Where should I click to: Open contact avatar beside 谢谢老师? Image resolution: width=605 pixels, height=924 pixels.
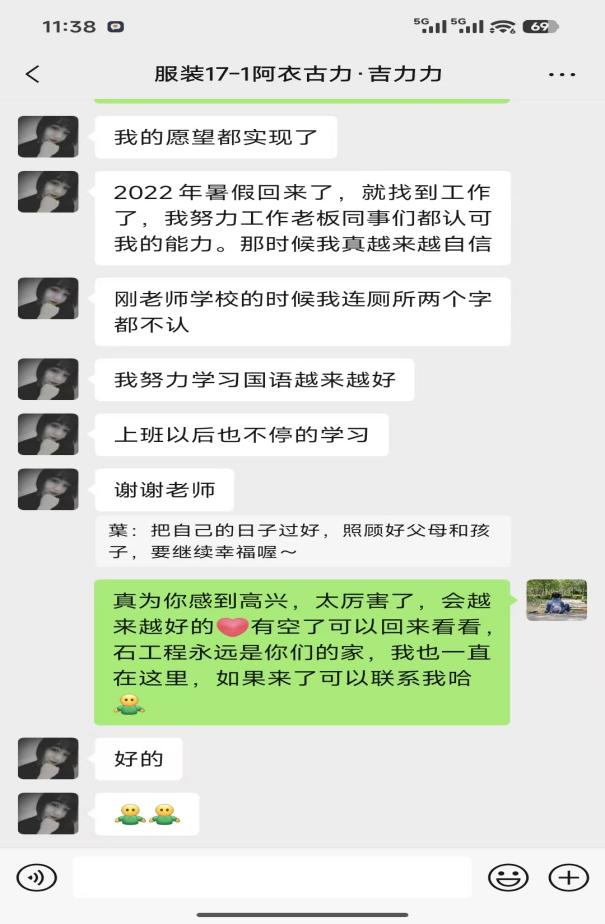48,490
